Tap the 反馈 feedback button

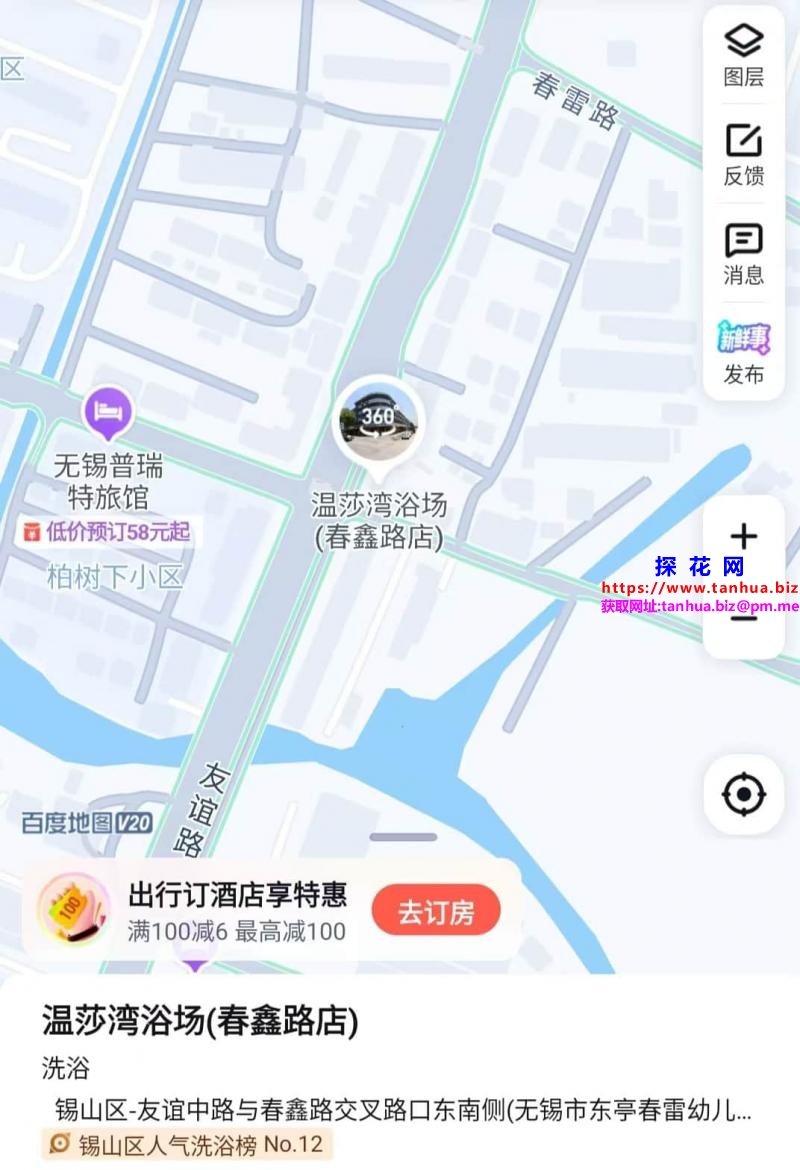[743, 154]
